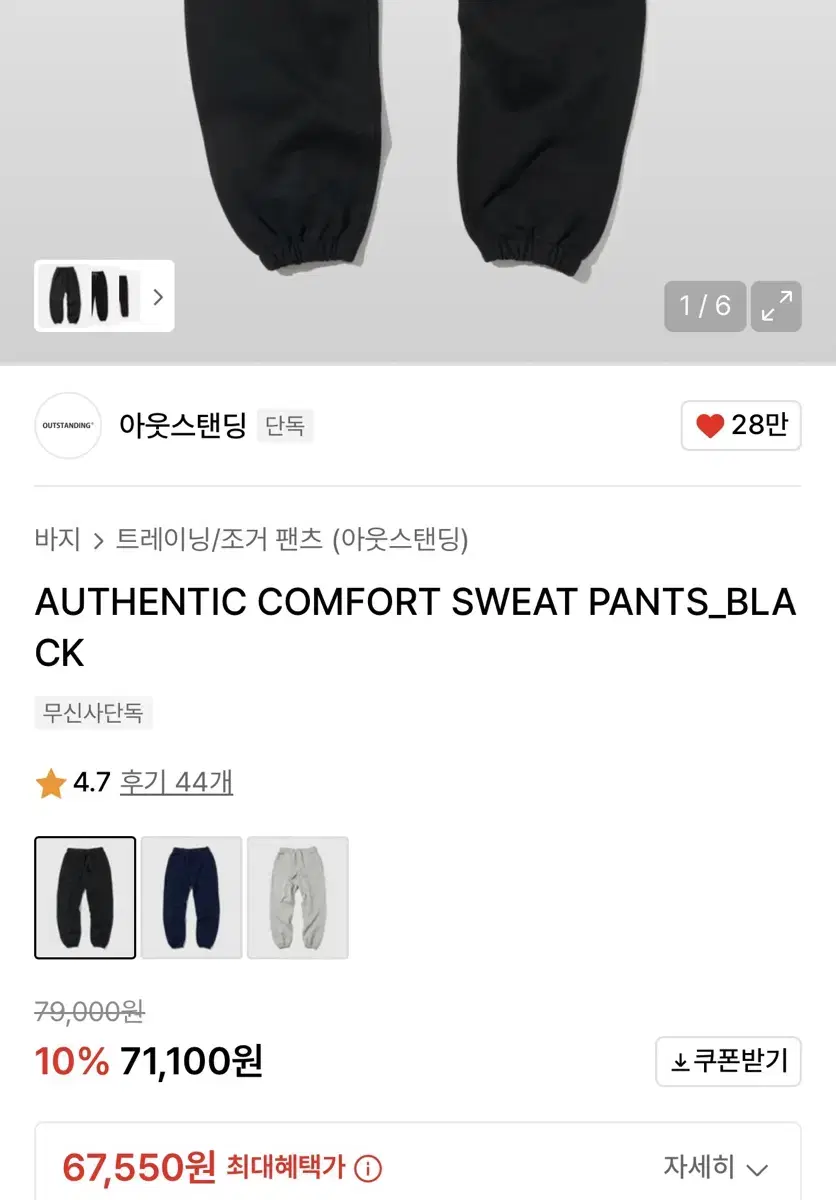This screenshot has height=1200, width=836.
Task: Click the heart icon showing 28만 likes
Action: tap(709, 425)
